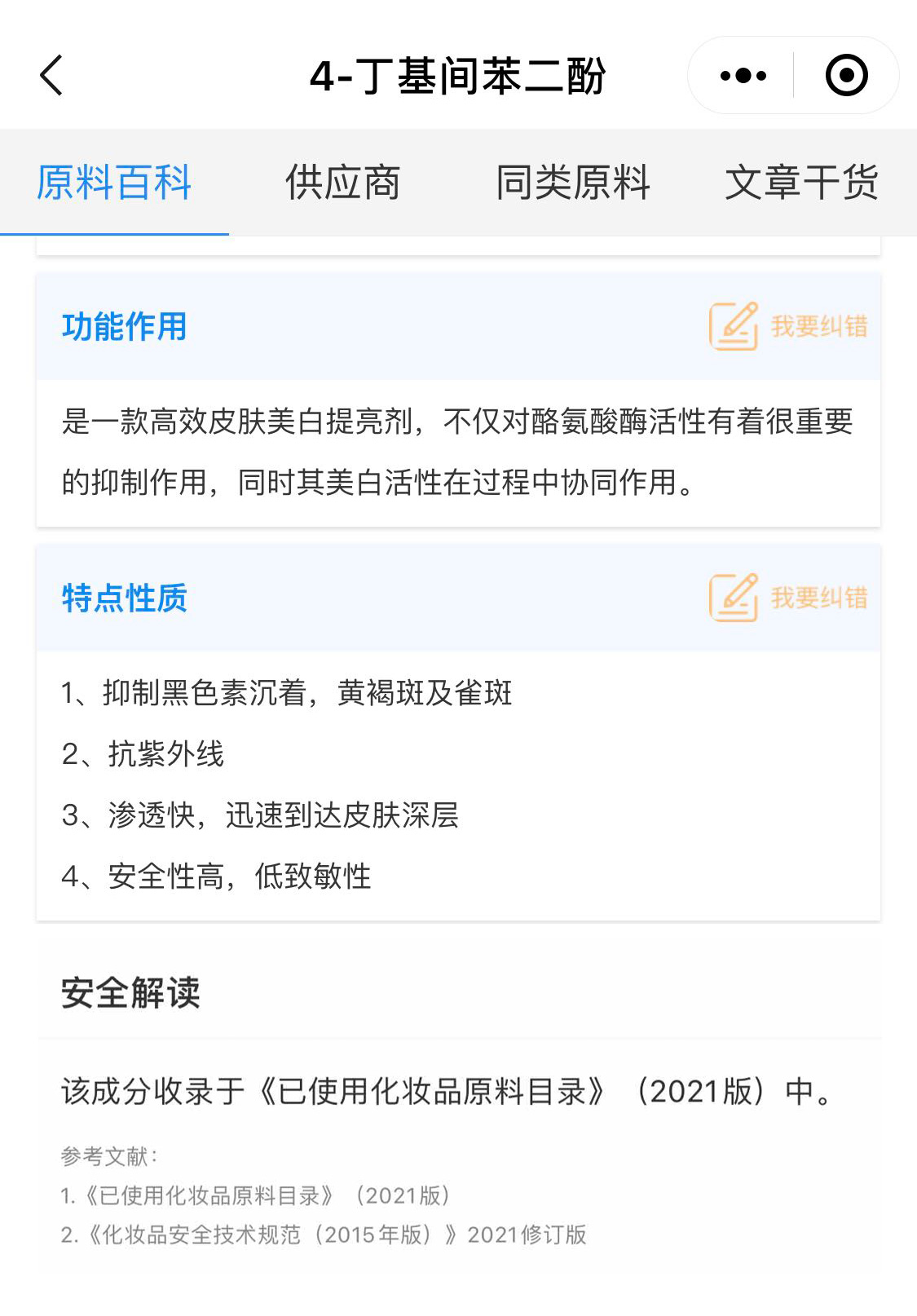Tap the circular close target icon
The height and width of the screenshot is (1316, 917).
click(x=848, y=75)
